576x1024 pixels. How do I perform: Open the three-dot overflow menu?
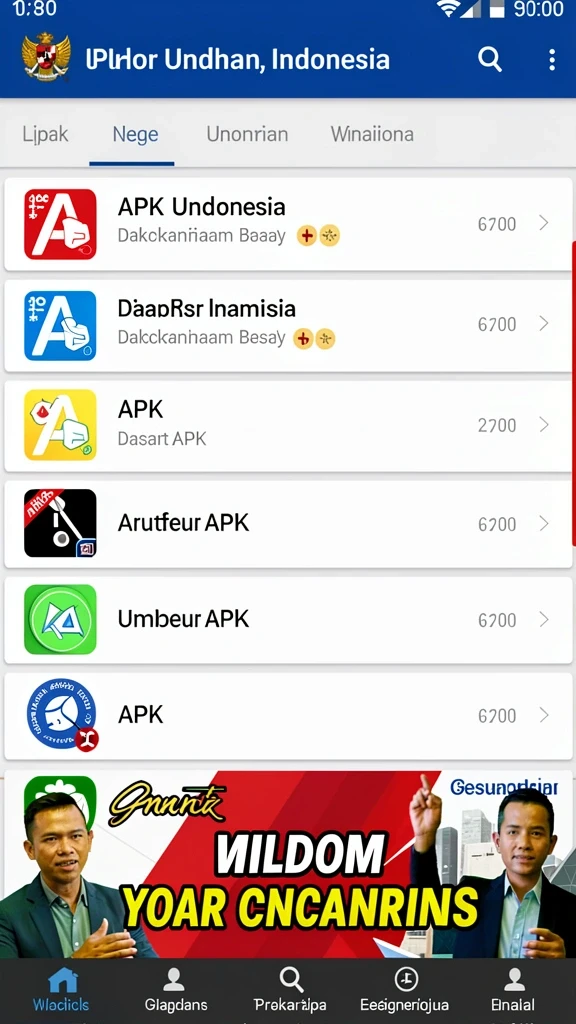click(x=552, y=59)
